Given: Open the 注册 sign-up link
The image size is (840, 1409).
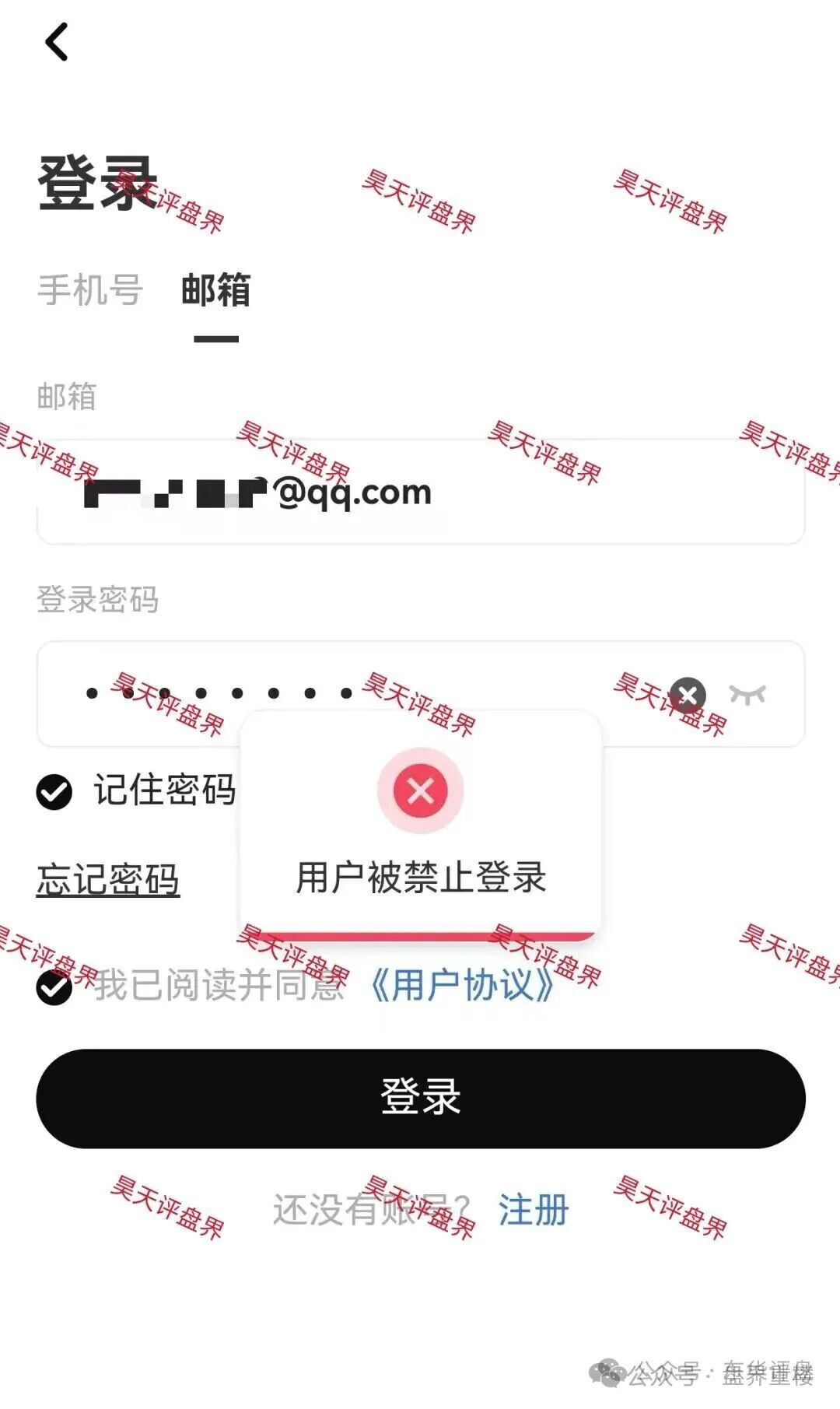Looking at the screenshot, I should coord(534,1210).
